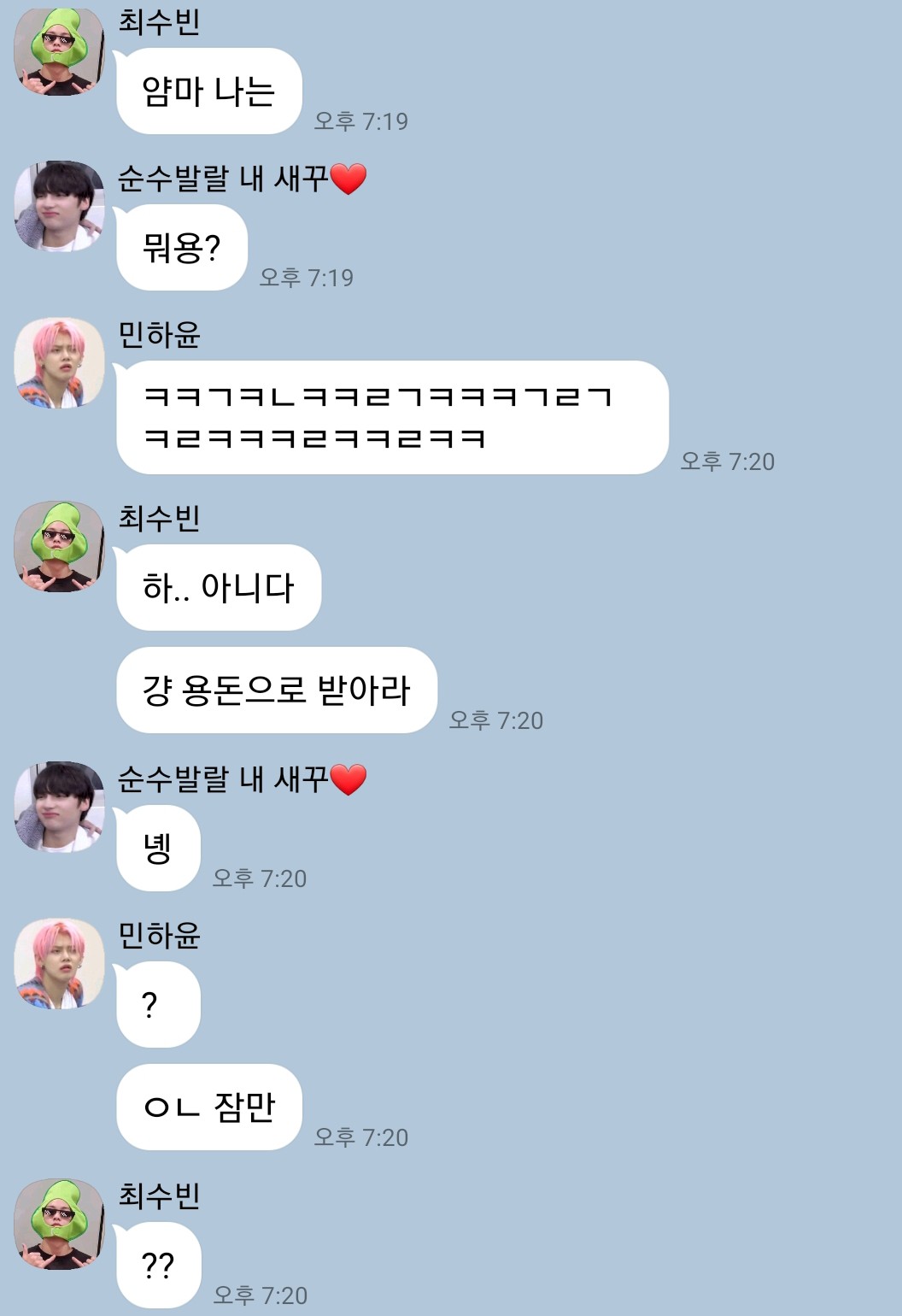
Task: Tap 민하윤's avatar beside the single '?' message
Action: 59,964
